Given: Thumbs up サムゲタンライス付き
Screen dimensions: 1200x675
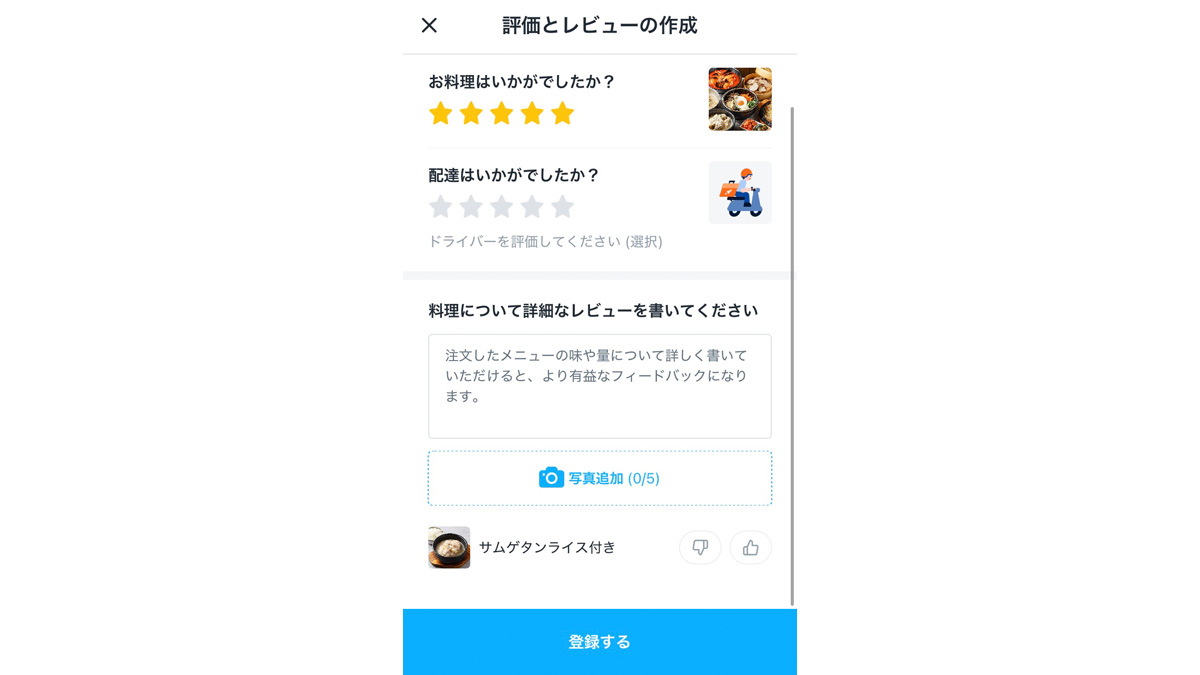Looking at the screenshot, I should coord(750,547).
